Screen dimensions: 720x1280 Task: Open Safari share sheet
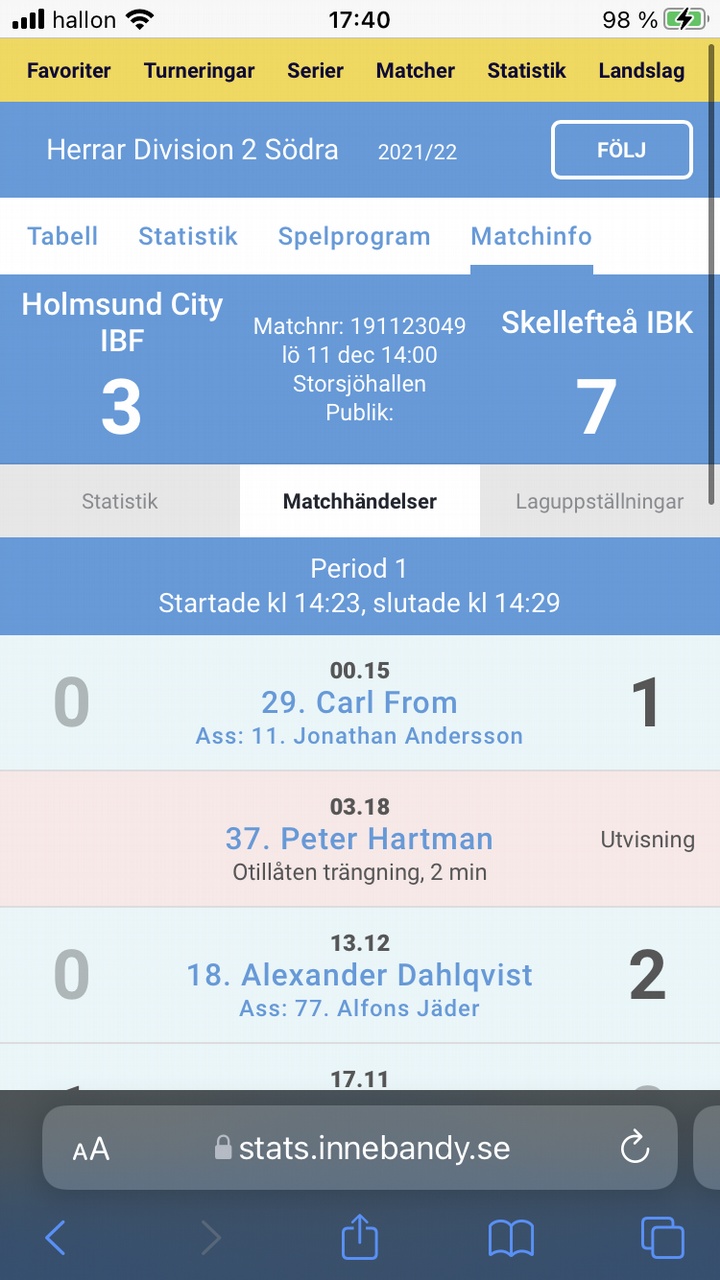360,1238
